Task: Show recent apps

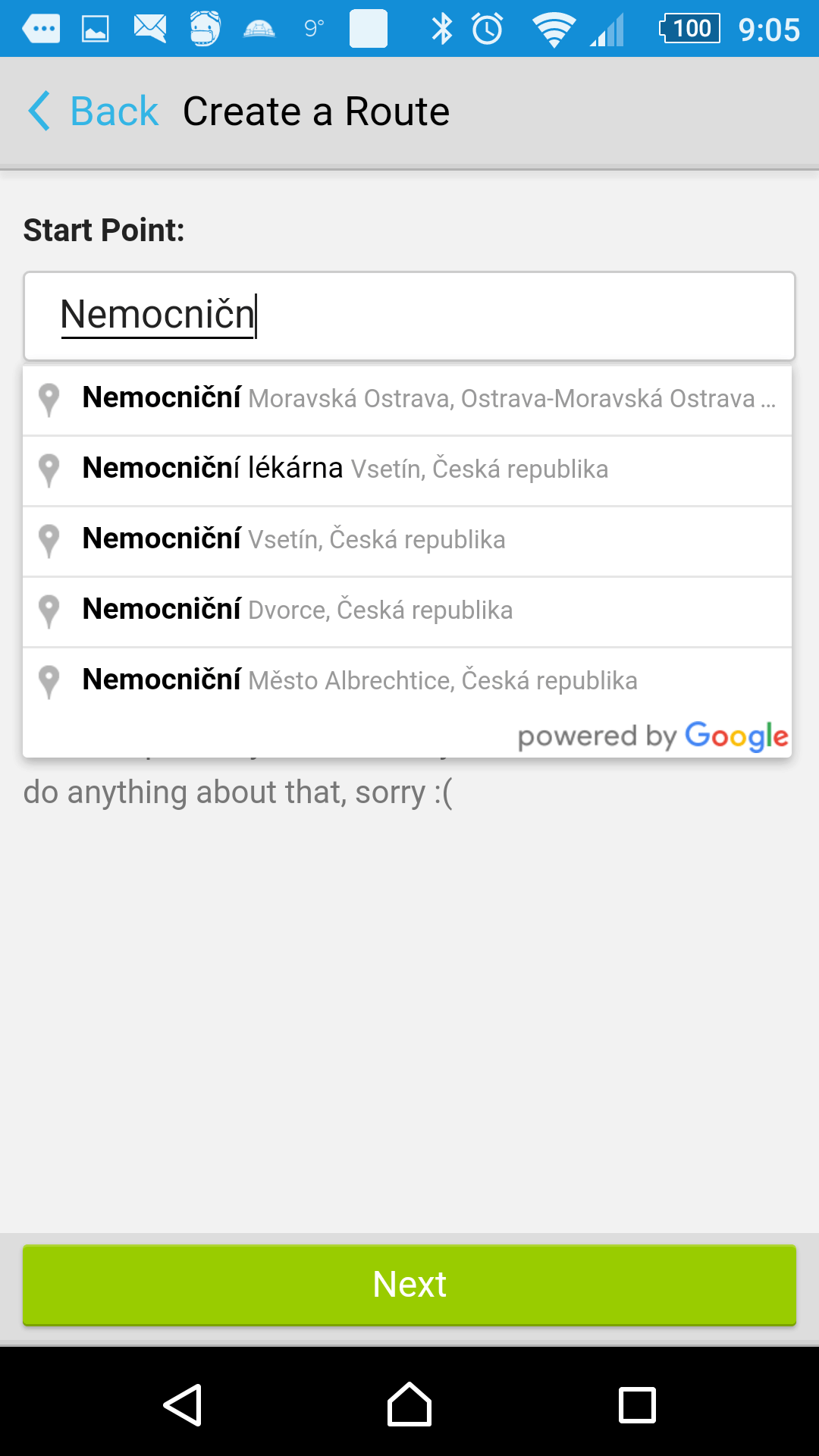Action: point(637,1404)
